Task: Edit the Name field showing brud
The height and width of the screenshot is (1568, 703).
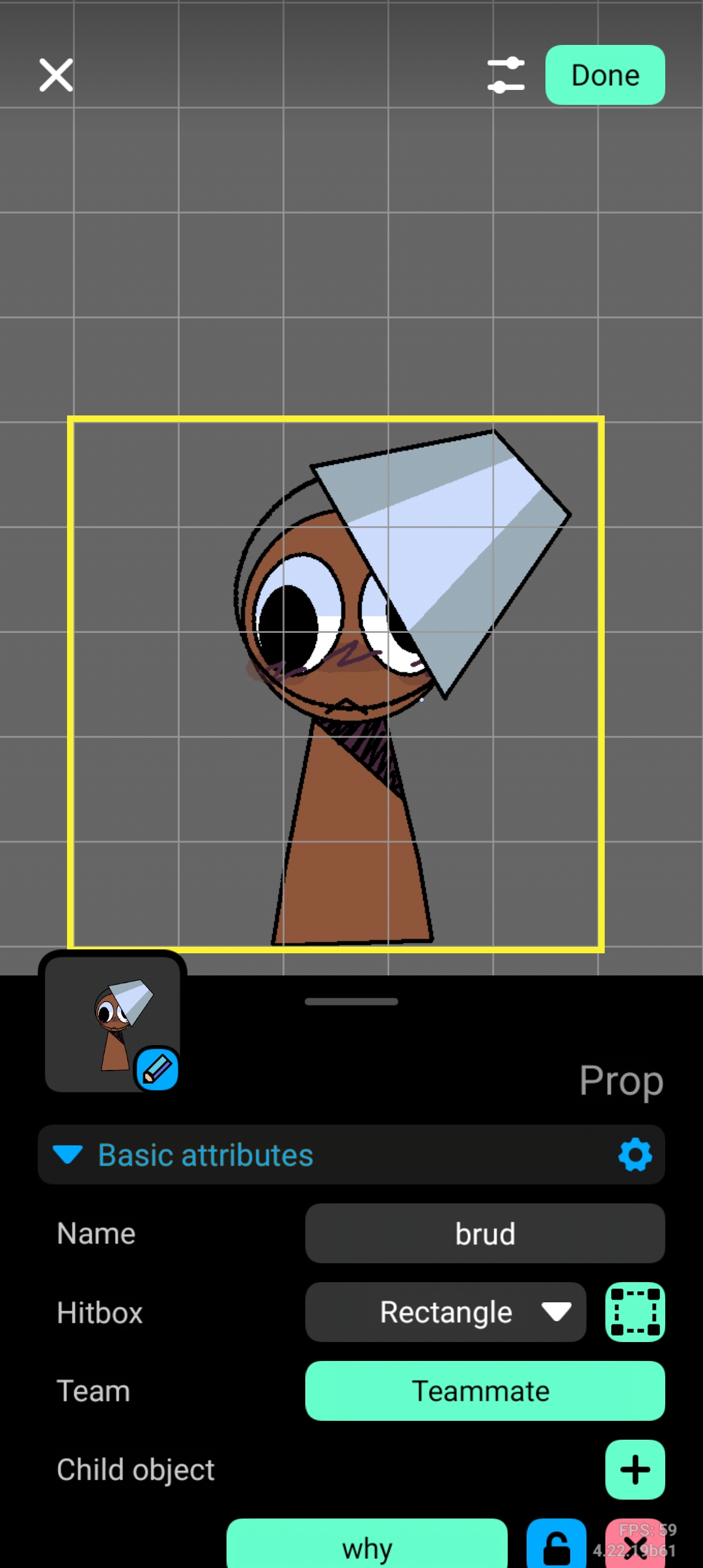Action: [484, 1234]
